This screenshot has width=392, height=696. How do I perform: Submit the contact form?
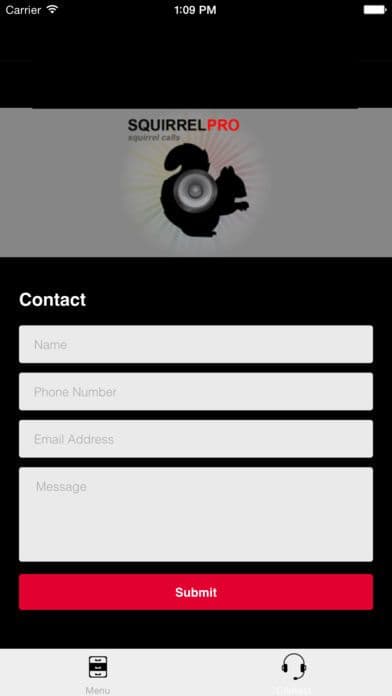196,592
